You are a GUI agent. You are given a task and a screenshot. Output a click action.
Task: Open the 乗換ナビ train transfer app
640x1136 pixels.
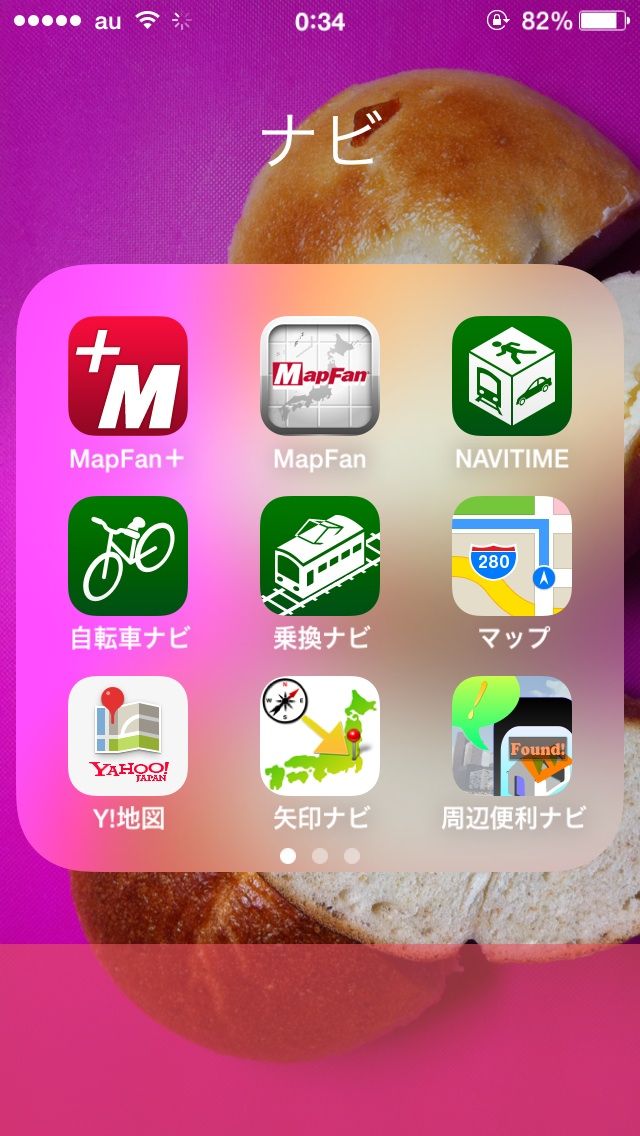pos(320,556)
